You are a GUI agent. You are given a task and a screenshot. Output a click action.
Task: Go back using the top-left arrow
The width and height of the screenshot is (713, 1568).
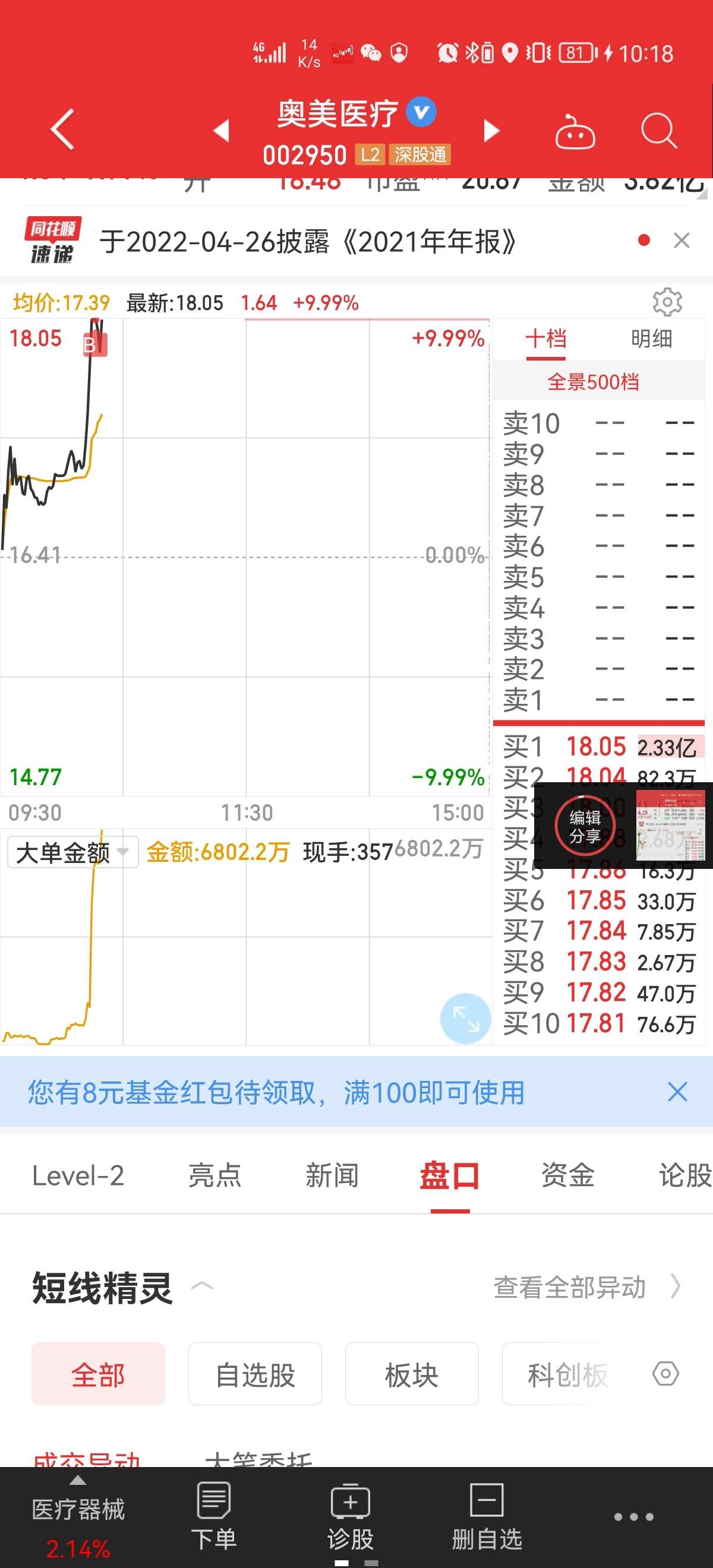coord(62,129)
